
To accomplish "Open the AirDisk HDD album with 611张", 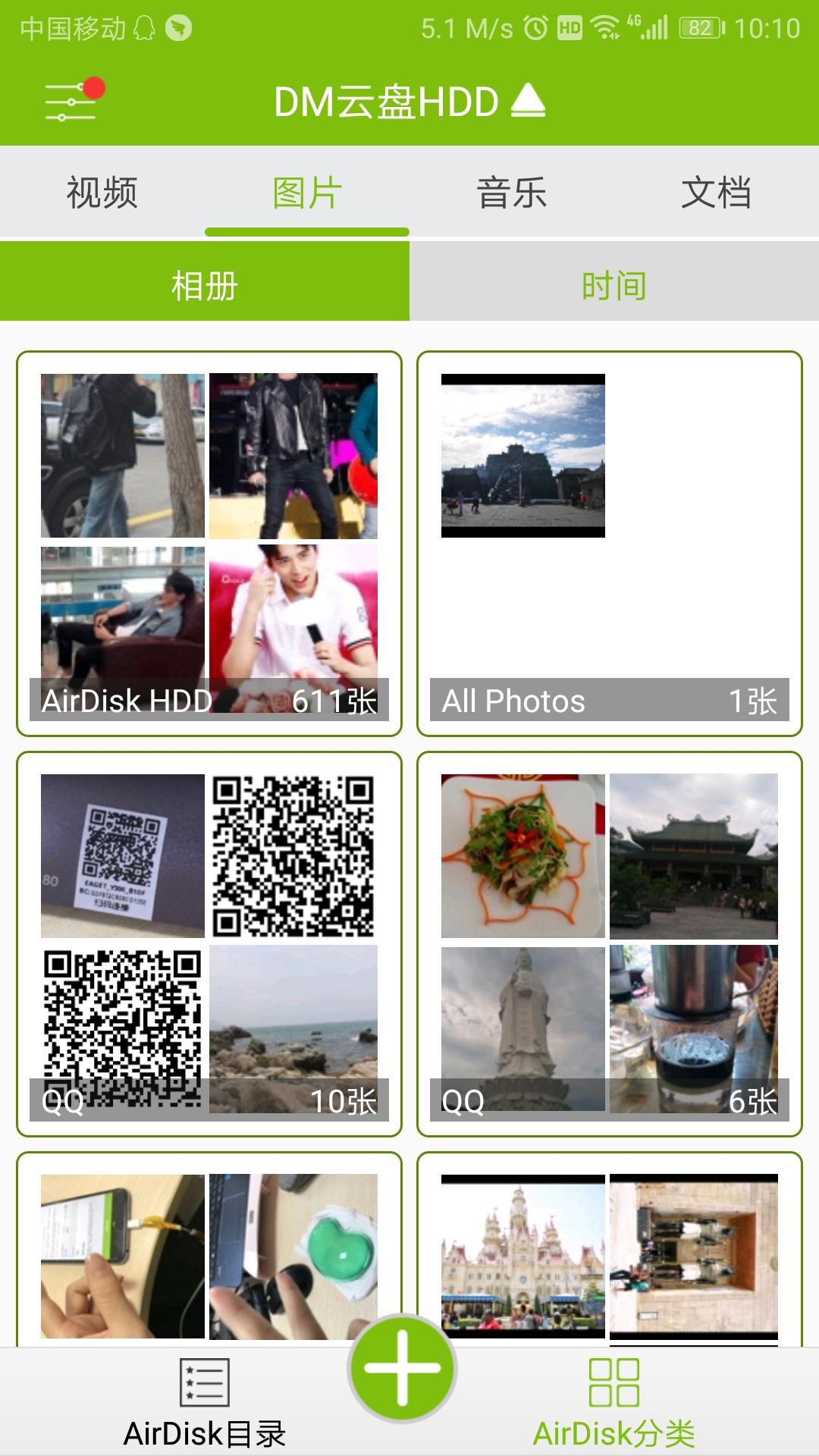I will pos(209,544).
